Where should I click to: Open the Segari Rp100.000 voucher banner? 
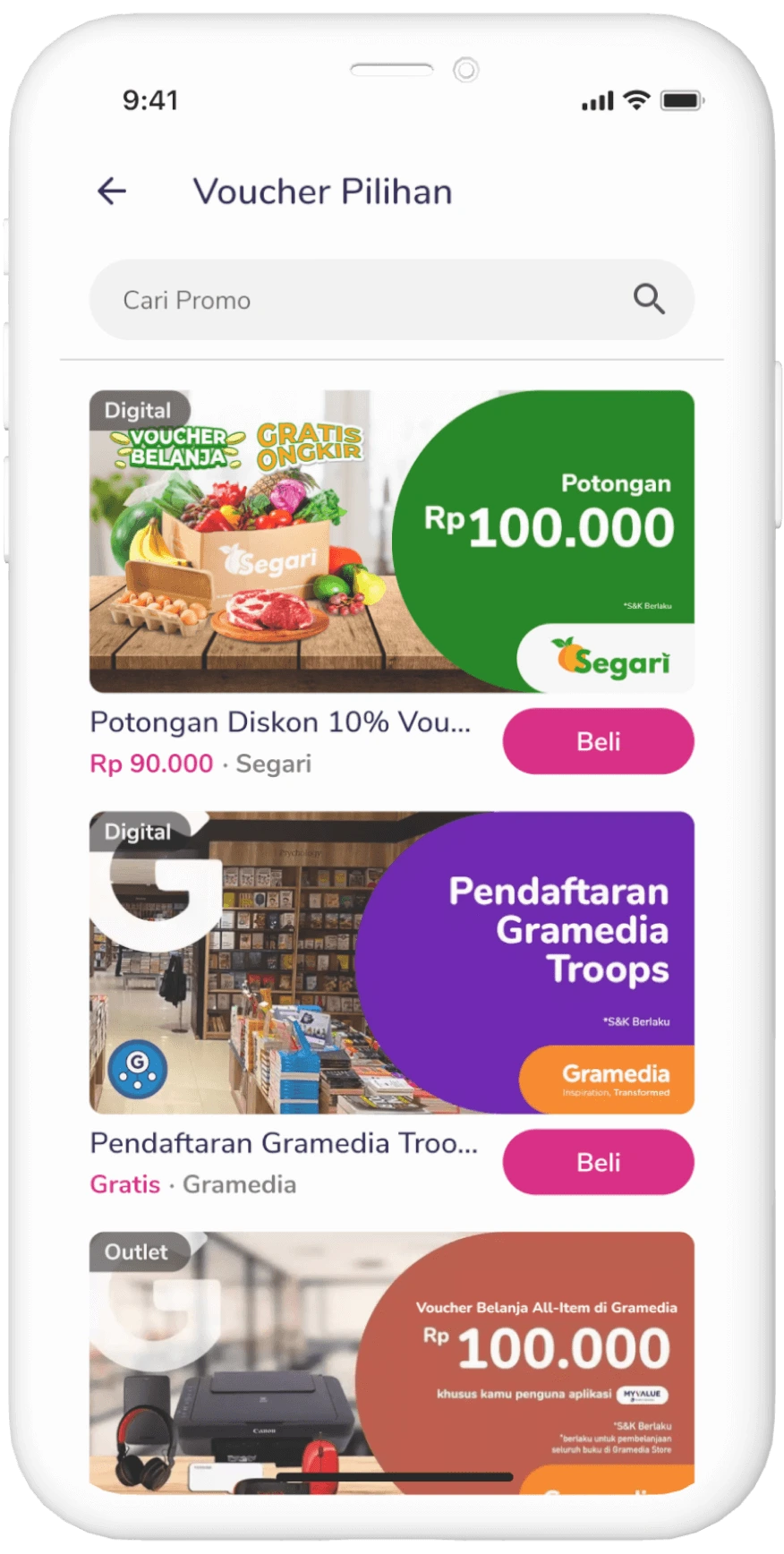(391, 541)
